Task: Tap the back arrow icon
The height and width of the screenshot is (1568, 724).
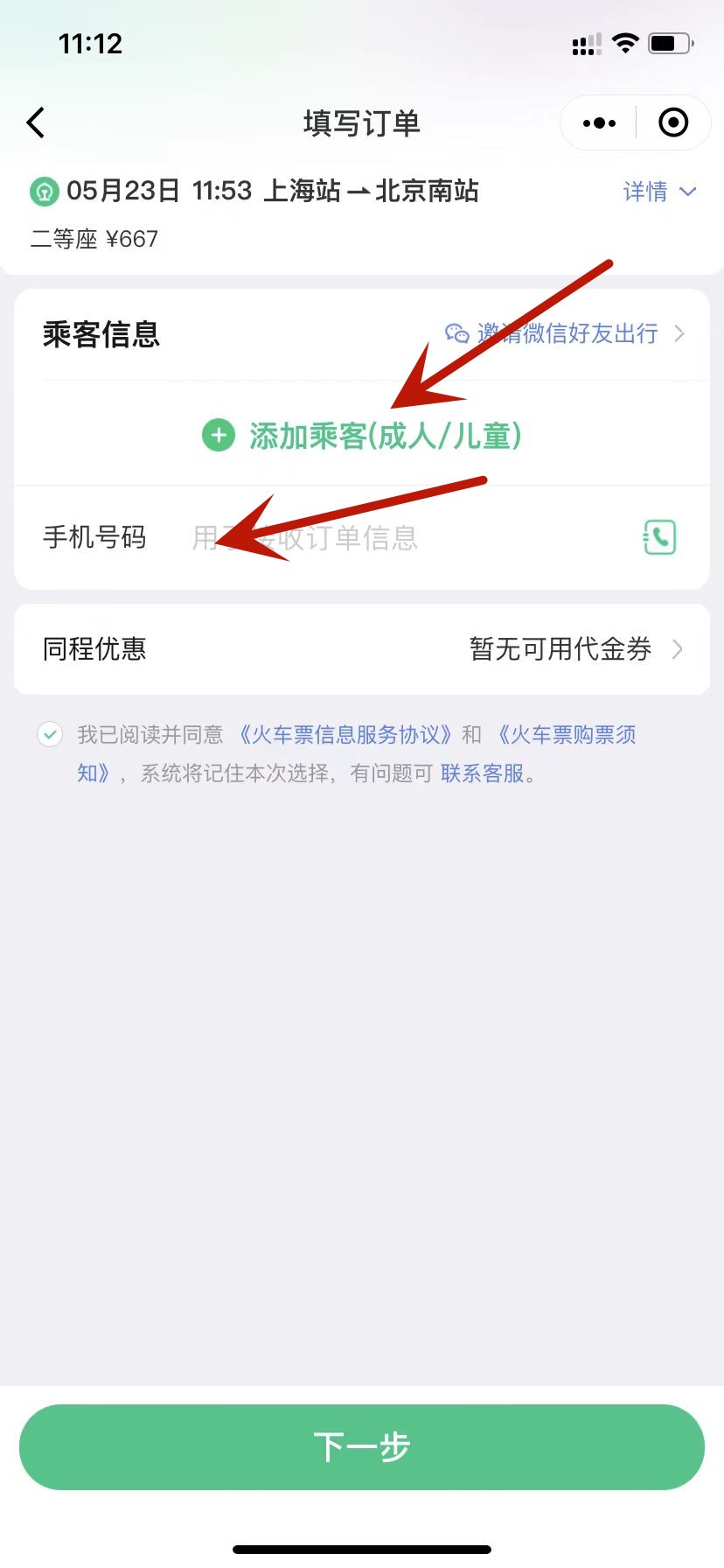Action: [x=35, y=122]
